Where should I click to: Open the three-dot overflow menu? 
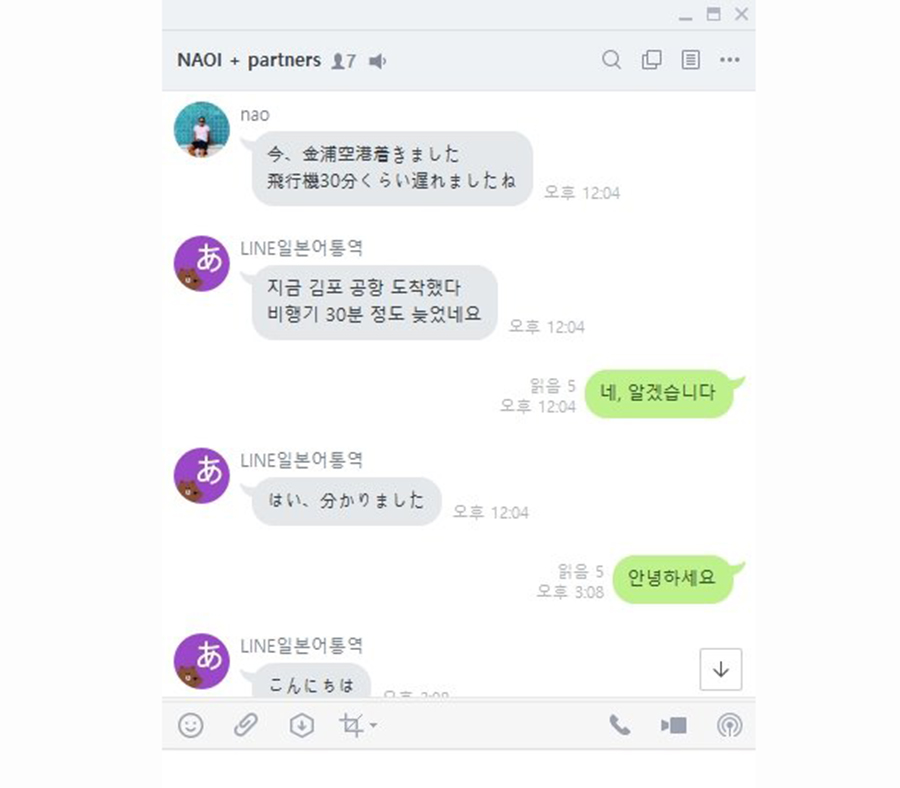[730, 60]
